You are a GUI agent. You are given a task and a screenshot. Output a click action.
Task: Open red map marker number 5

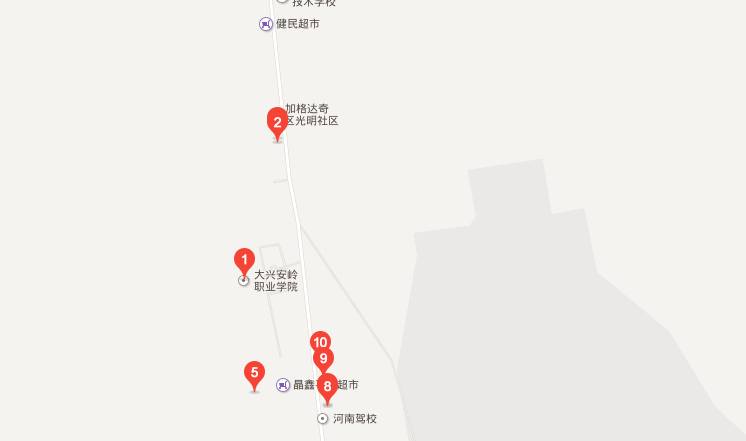pos(255,375)
